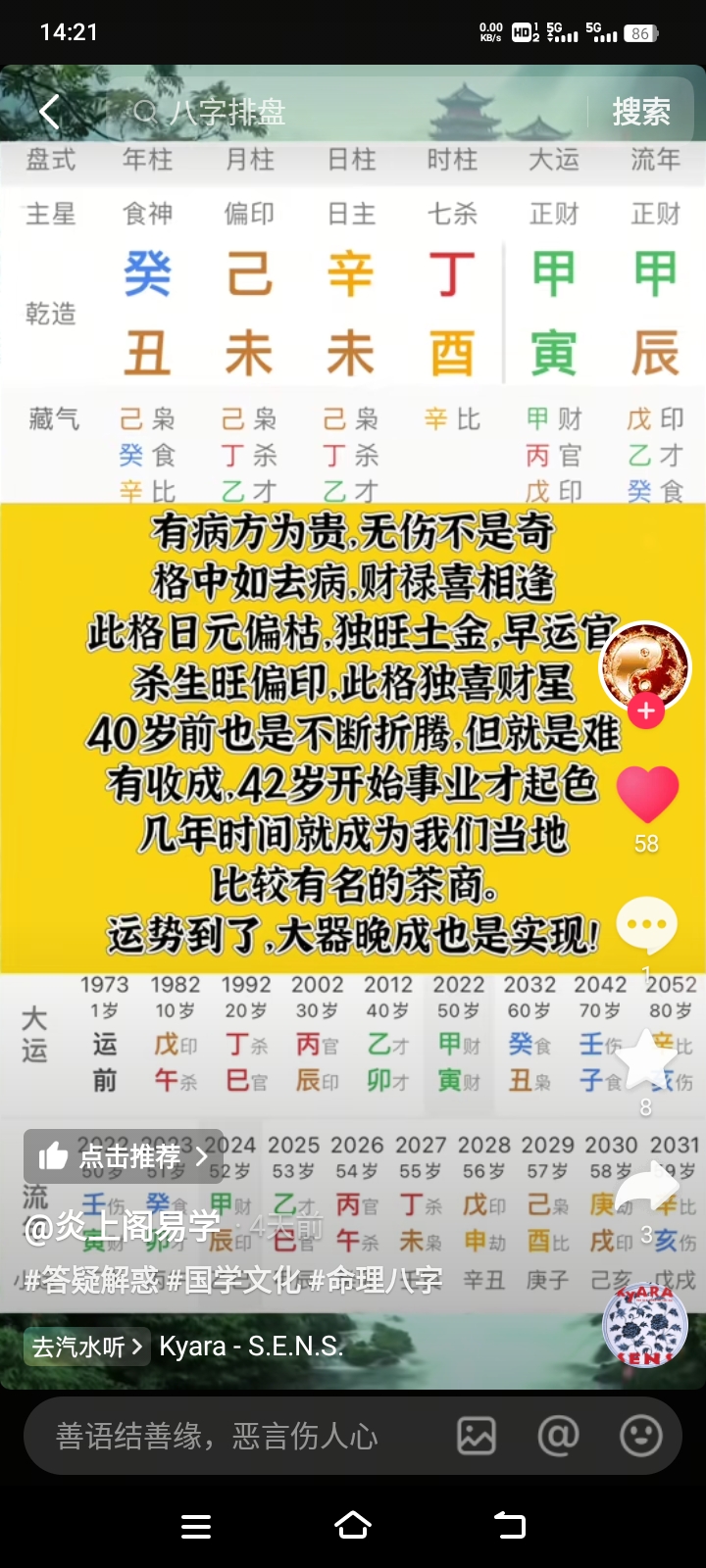
Task: Open the comments bubble
Action: [646, 924]
